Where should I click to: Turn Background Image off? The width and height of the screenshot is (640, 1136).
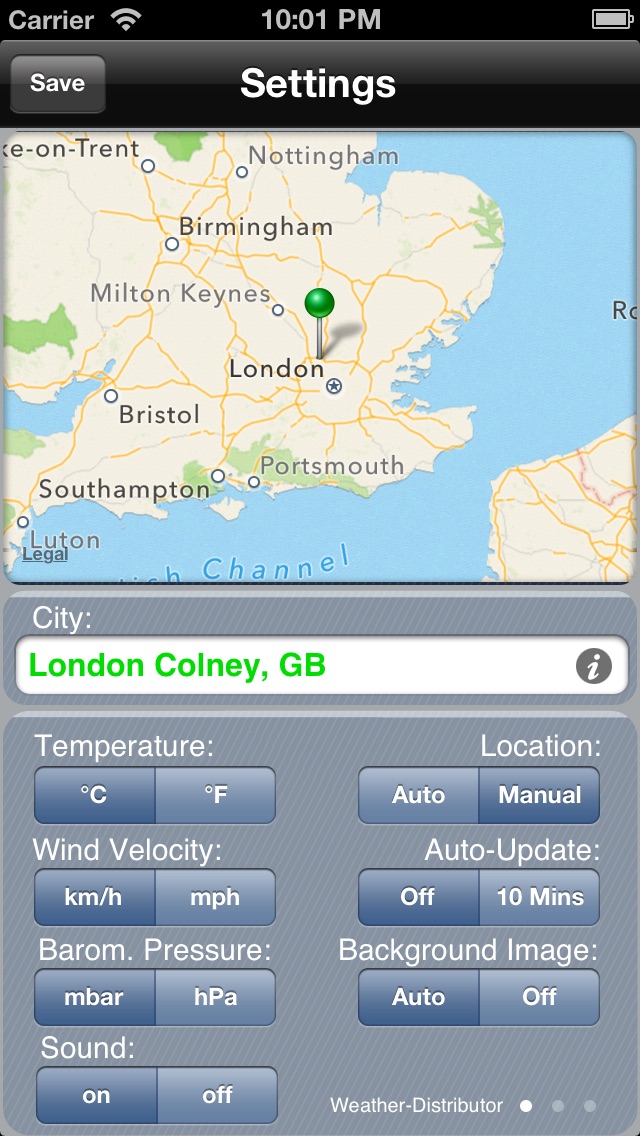click(539, 997)
